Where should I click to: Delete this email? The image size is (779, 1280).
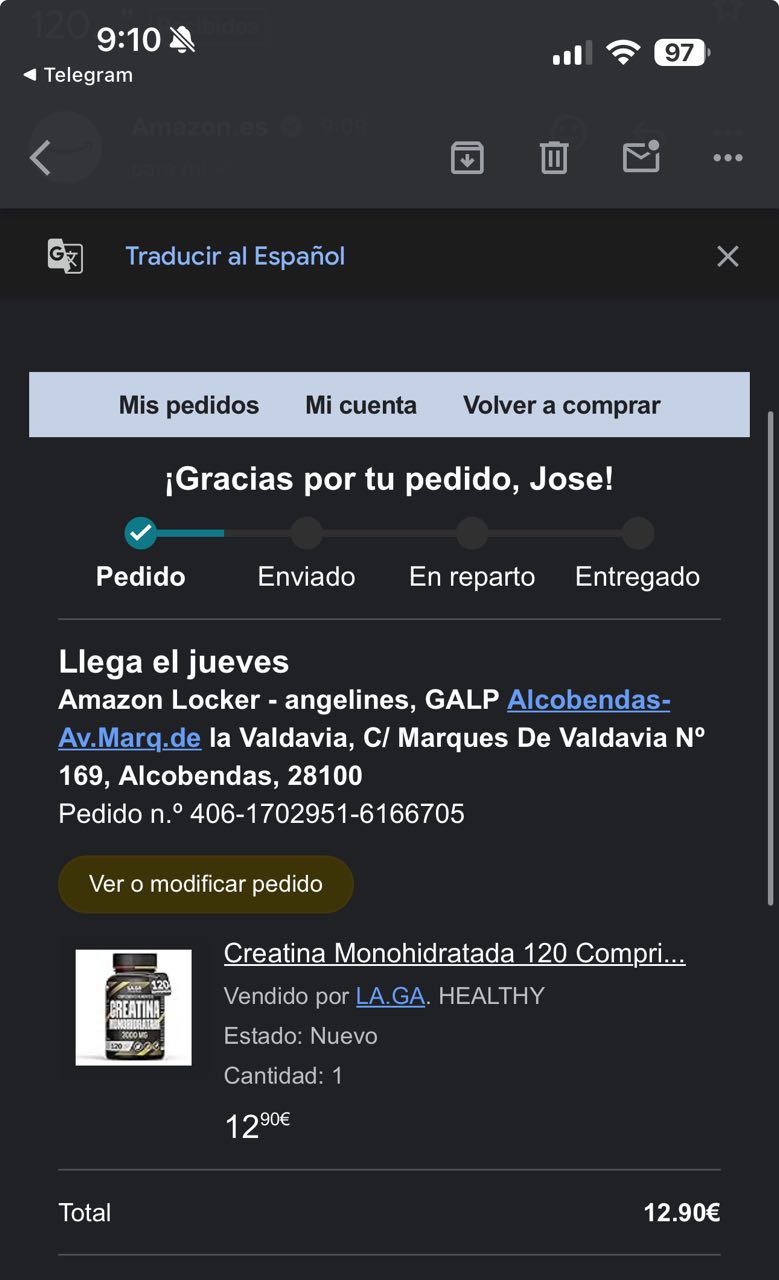(554, 158)
